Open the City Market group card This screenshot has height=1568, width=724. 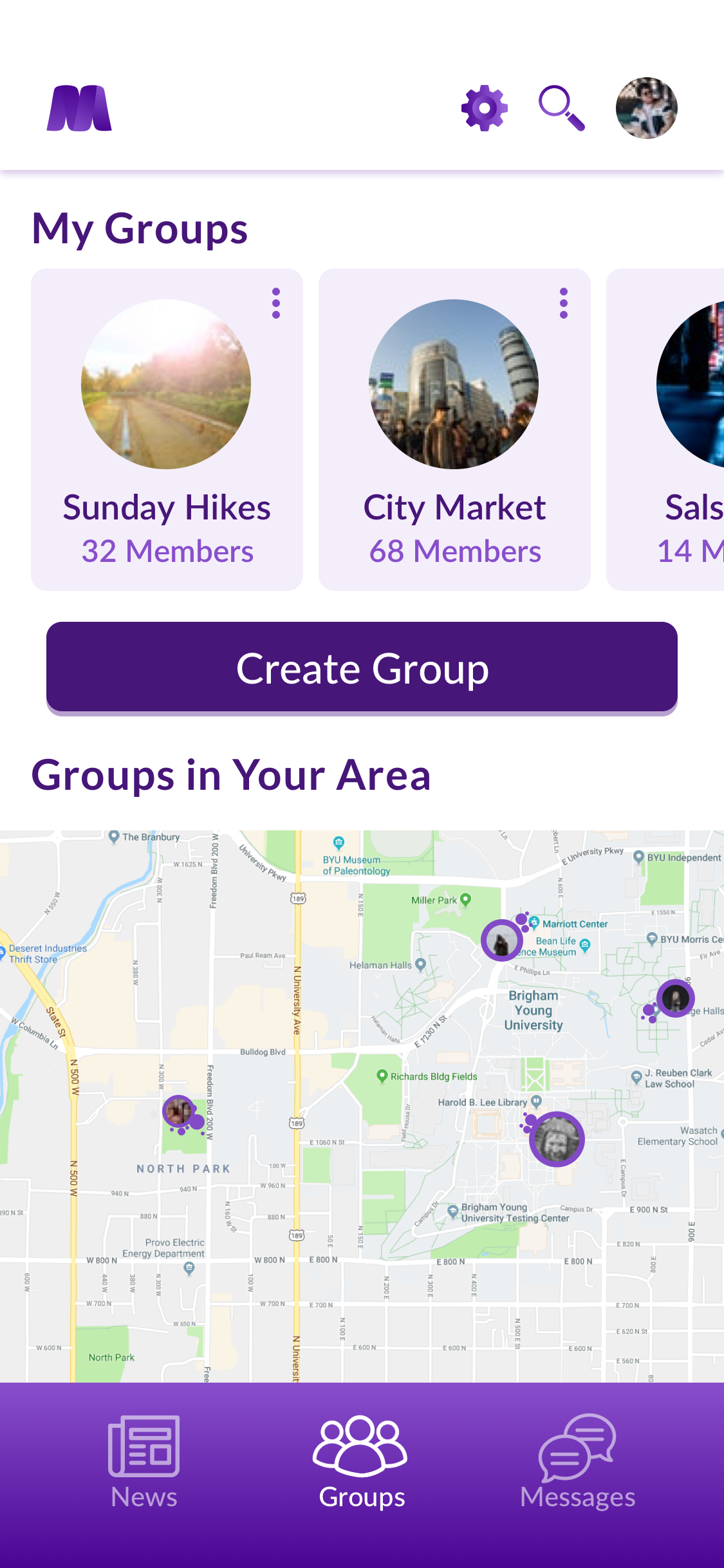coord(454,429)
